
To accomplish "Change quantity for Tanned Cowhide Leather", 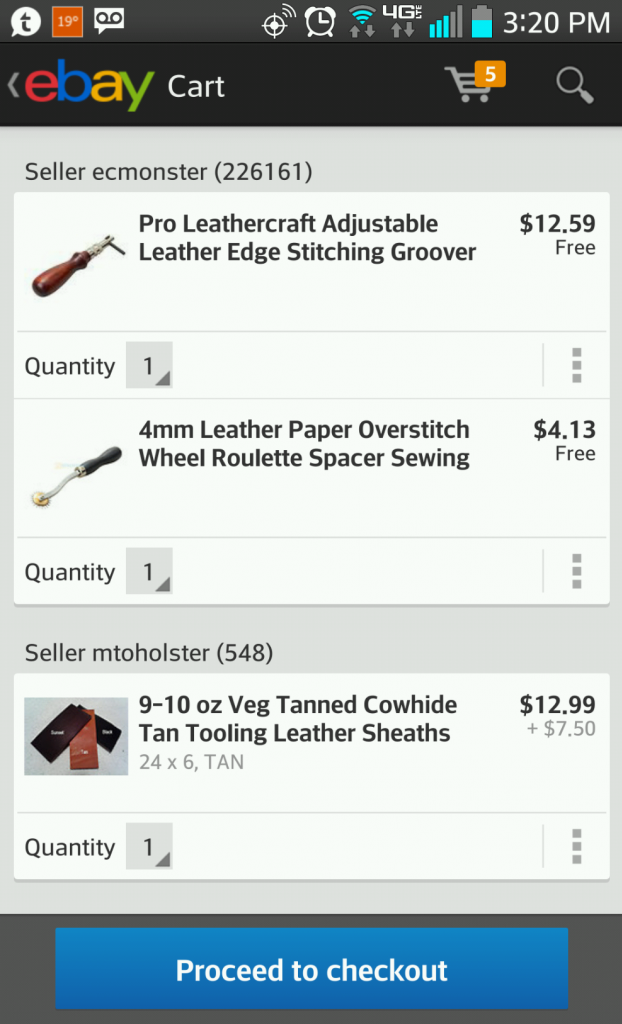I will coord(148,847).
